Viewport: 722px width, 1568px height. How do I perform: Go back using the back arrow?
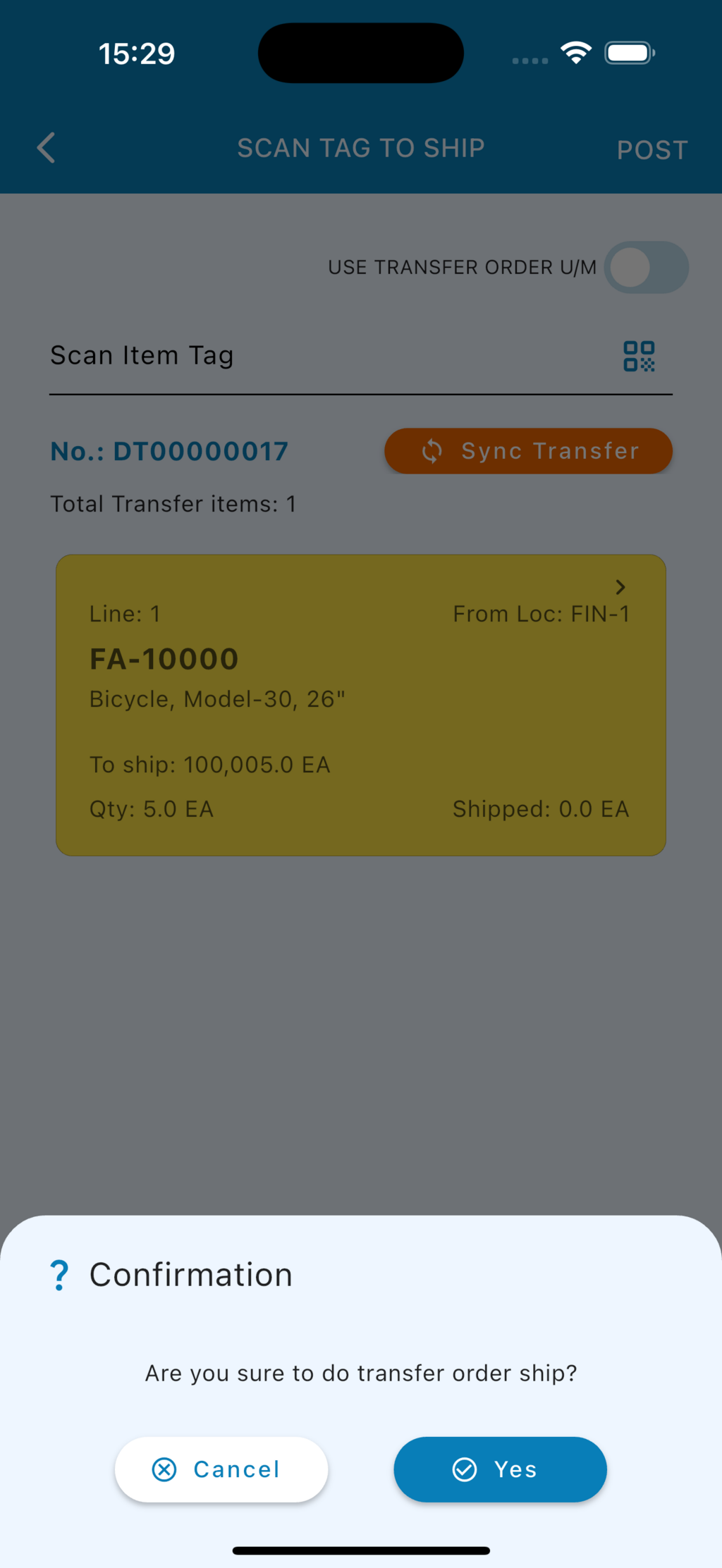click(47, 148)
